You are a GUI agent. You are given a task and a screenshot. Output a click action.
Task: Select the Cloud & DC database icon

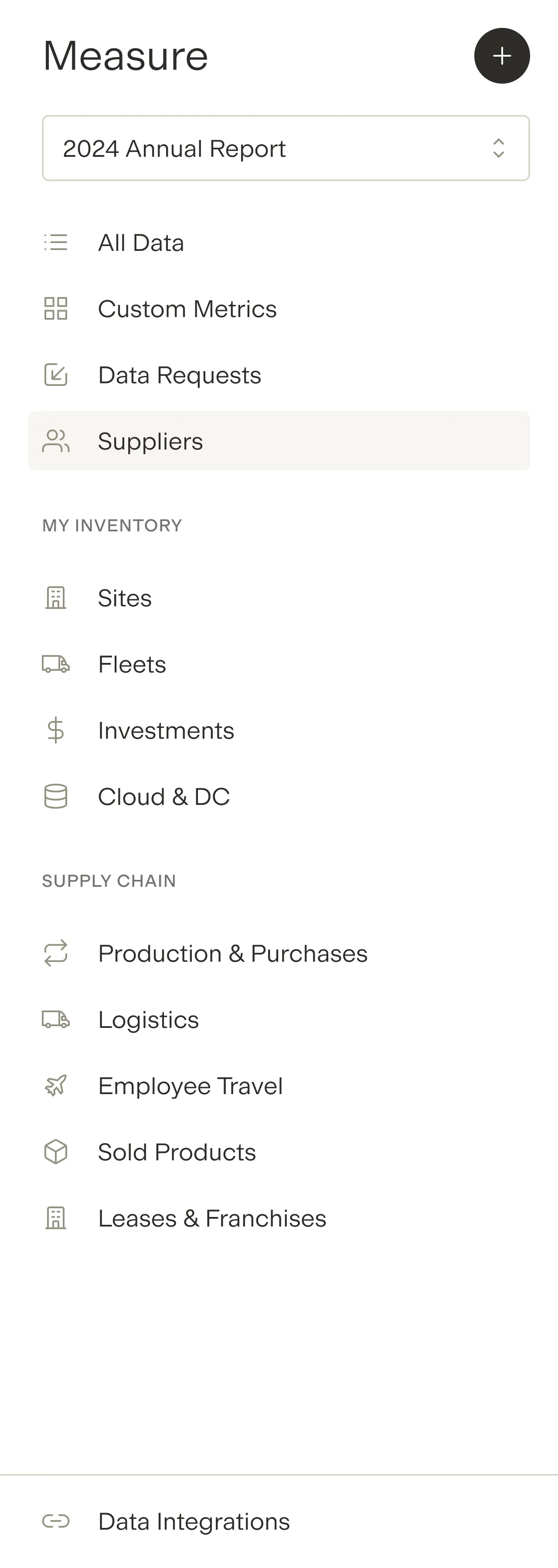55,796
